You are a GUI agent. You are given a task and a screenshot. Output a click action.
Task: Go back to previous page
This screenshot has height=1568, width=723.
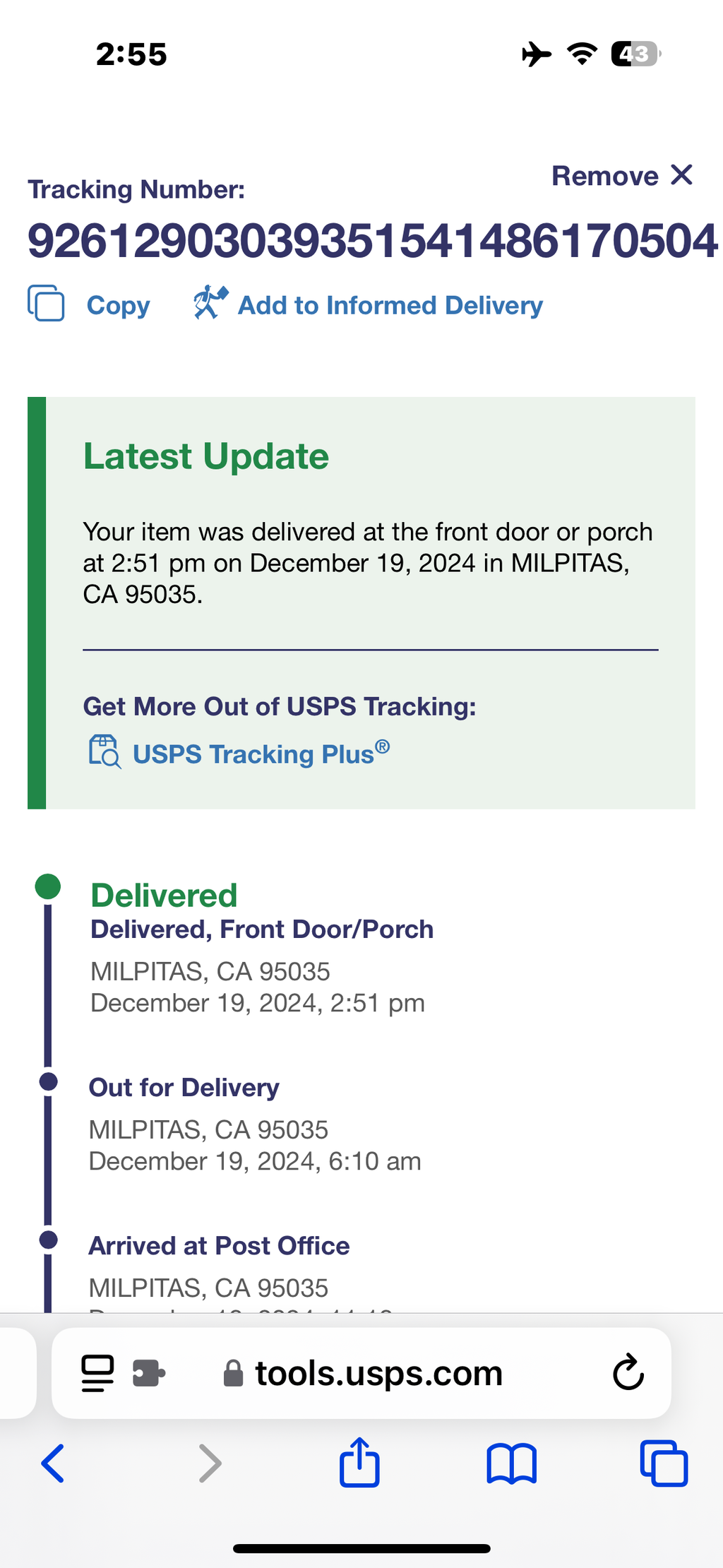click(x=54, y=1463)
